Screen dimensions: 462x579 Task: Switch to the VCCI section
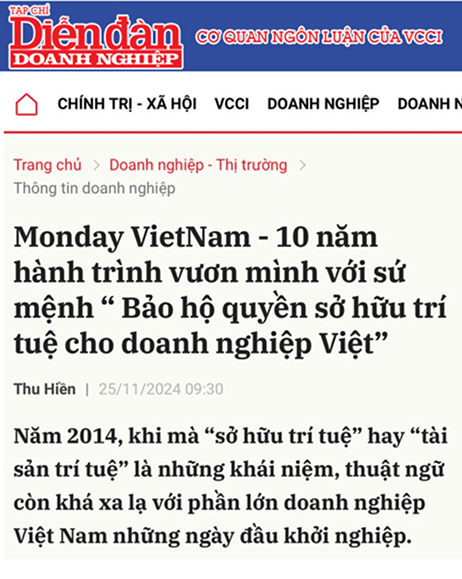[232, 104]
